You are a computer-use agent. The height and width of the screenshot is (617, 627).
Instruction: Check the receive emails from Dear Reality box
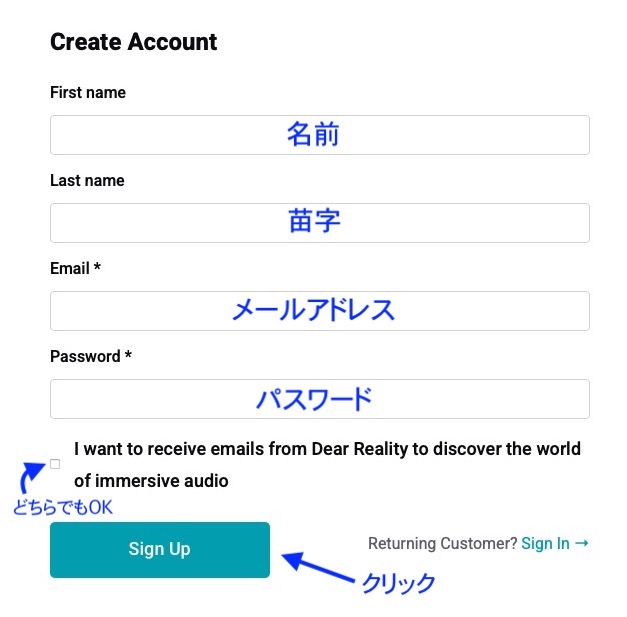[x=55, y=464]
